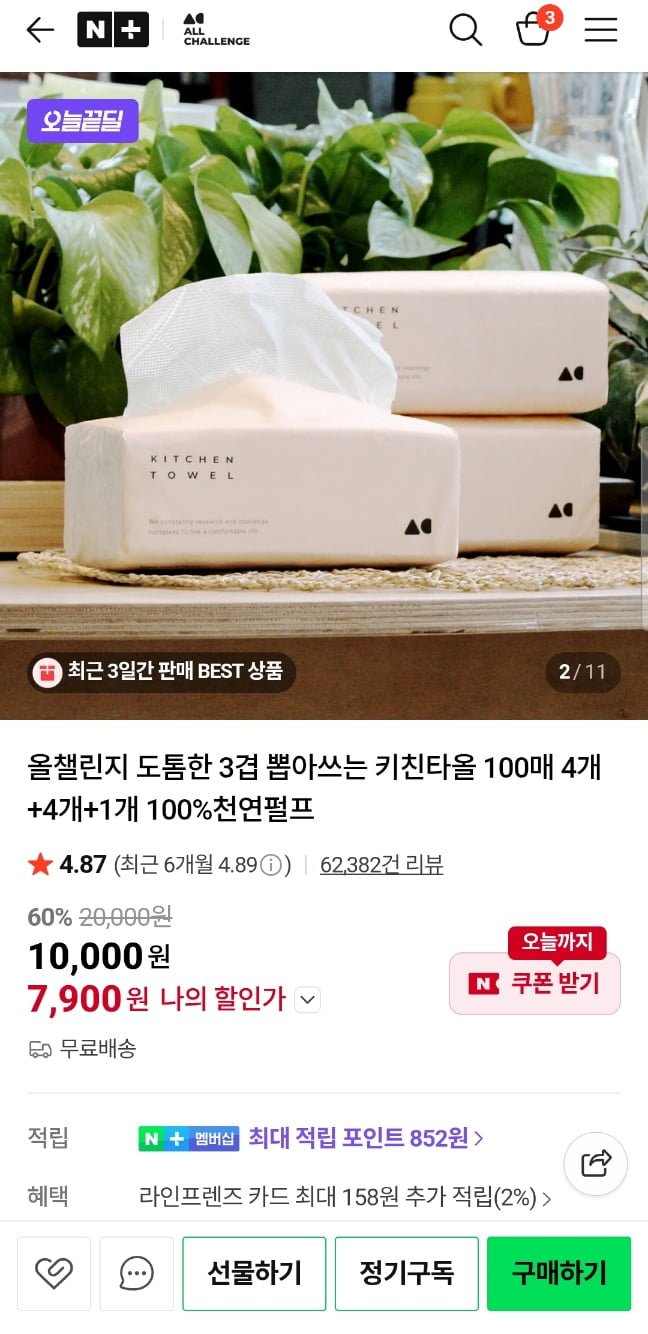Choose 정기구독 subscription option
Image resolution: width=648 pixels, height=1334 pixels.
tap(406, 1273)
